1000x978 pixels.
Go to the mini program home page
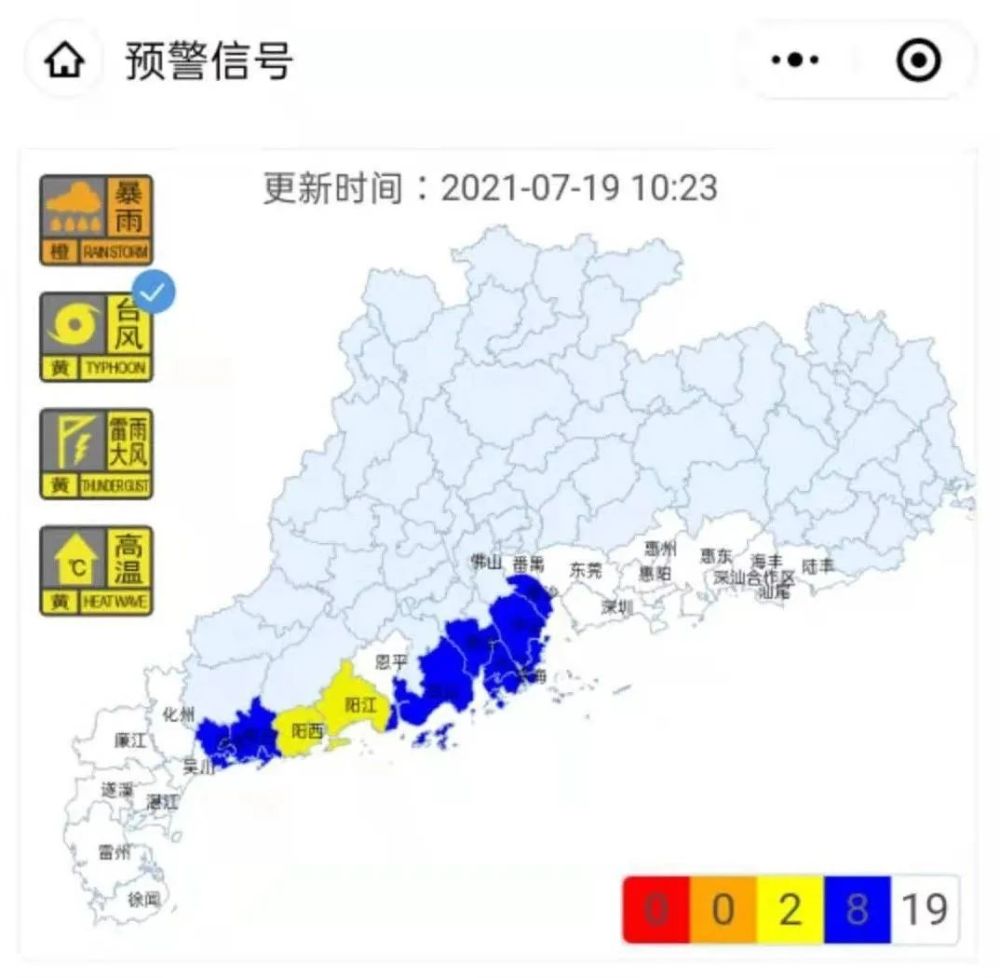64,61
